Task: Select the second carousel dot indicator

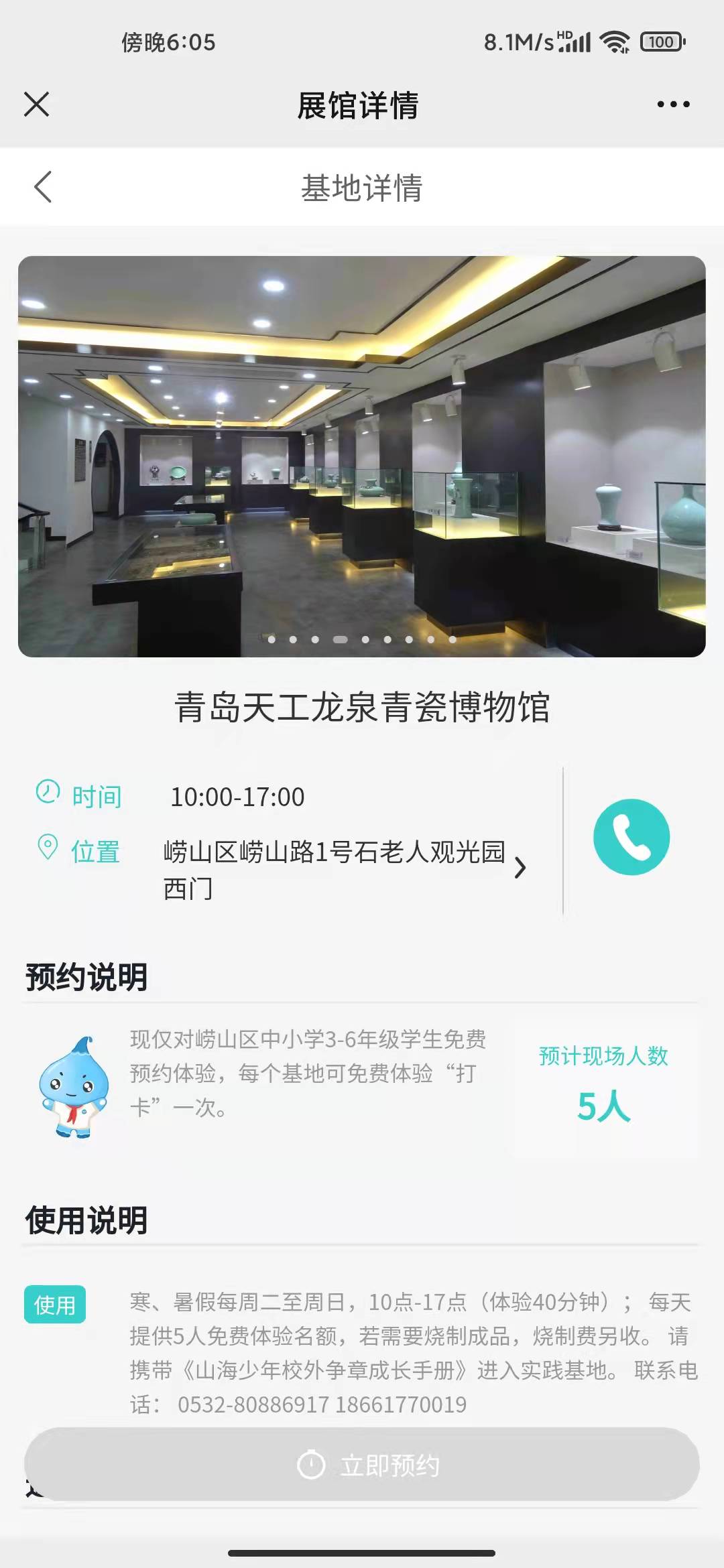Action: coord(292,640)
